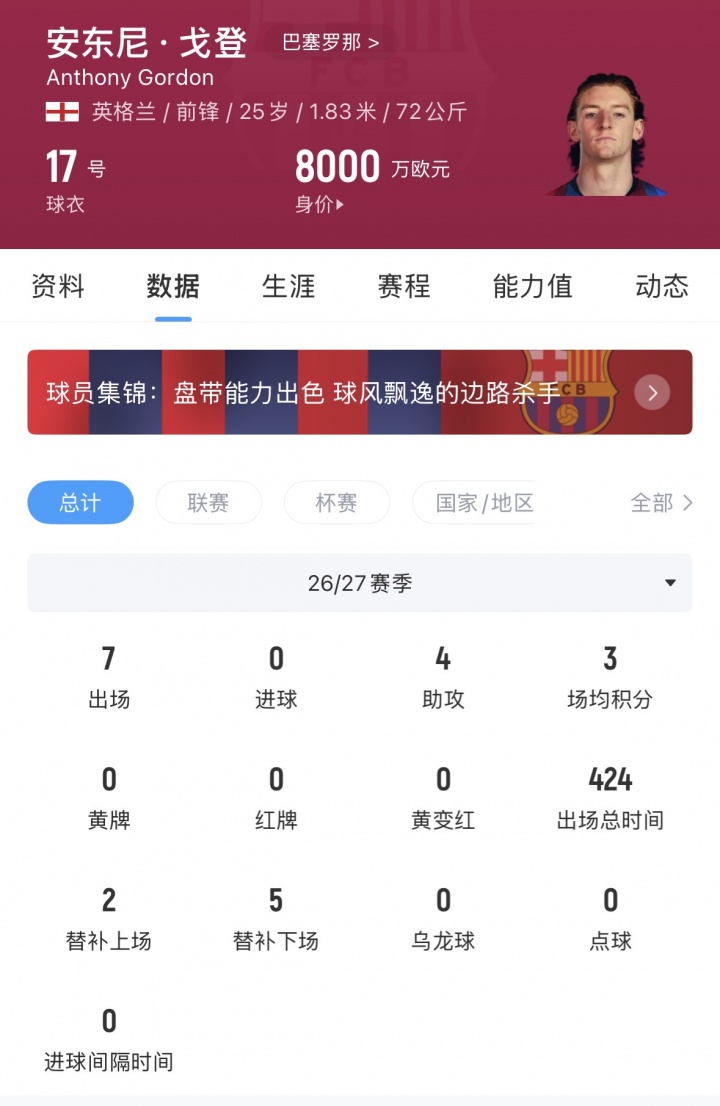Filter stats by 联赛
This screenshot has width=720, height=1106.
tap(208, 502)
